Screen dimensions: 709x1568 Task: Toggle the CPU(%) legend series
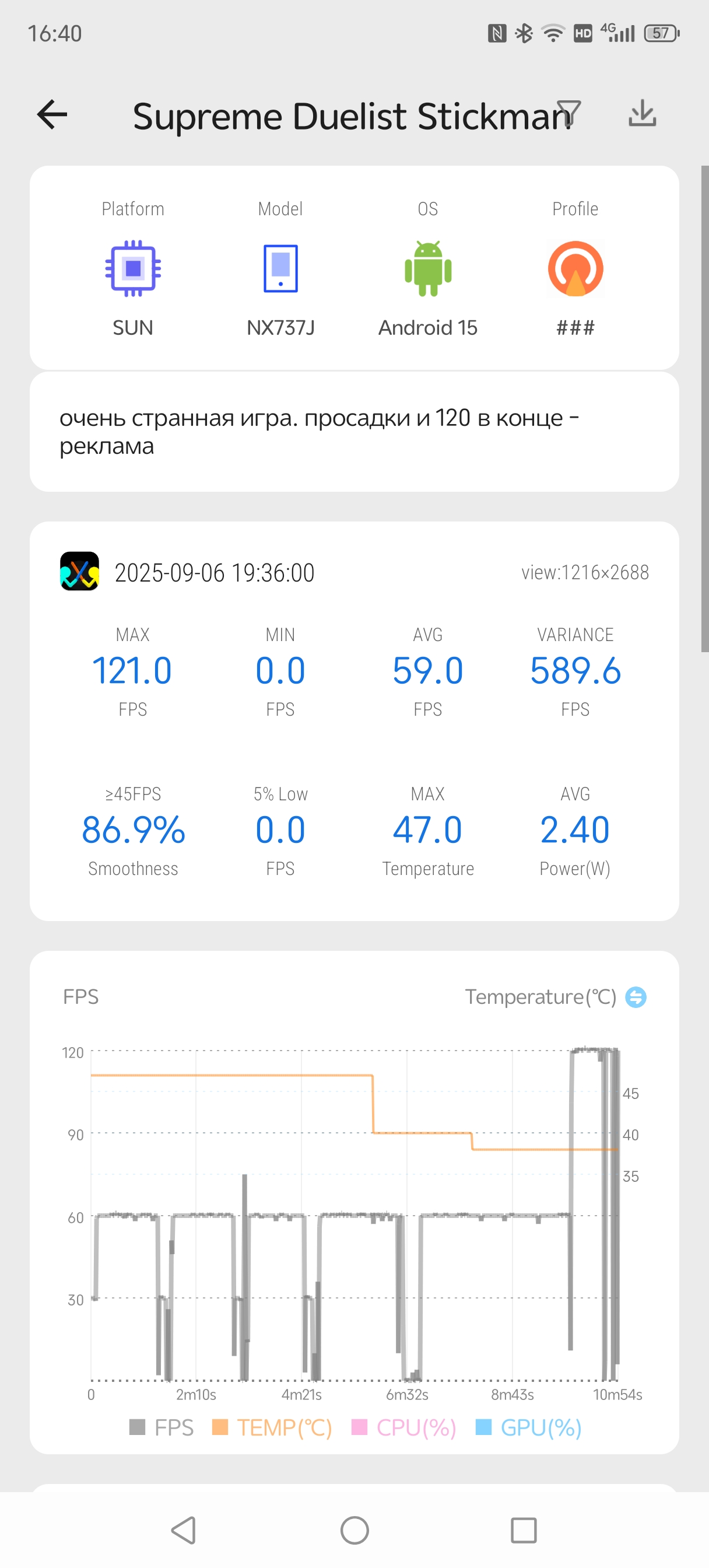(404, 1427)
